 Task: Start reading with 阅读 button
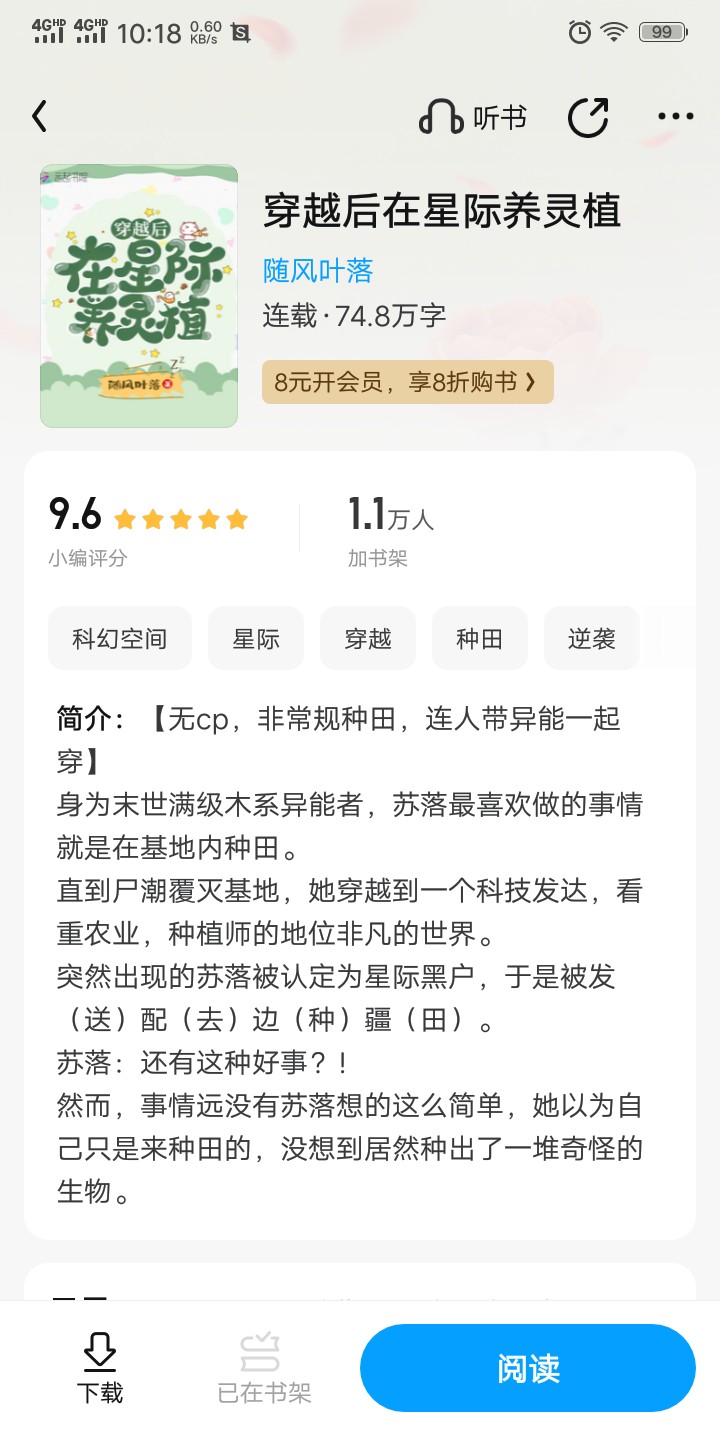click(528, 1368)
